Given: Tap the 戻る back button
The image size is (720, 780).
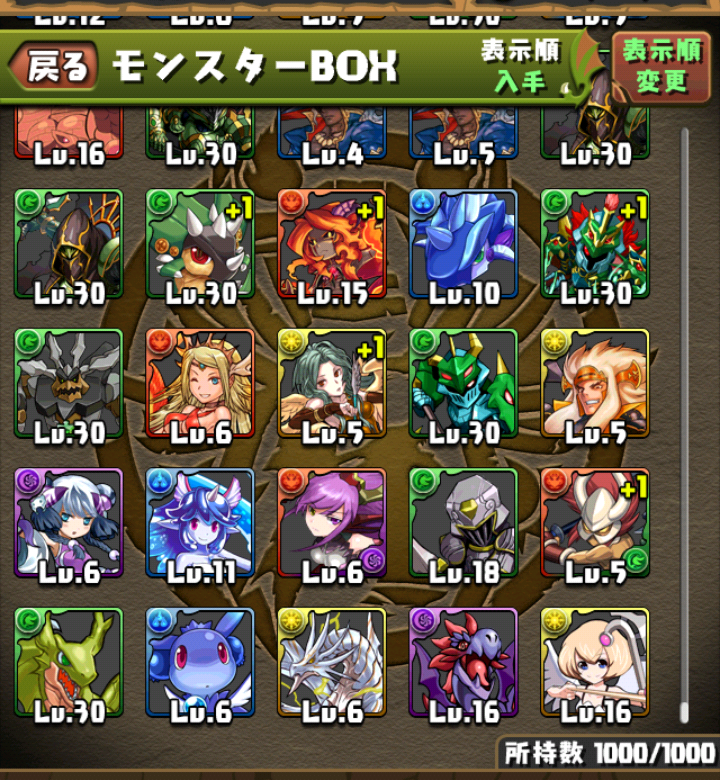Looking at the screenshot, I should 55,67.
